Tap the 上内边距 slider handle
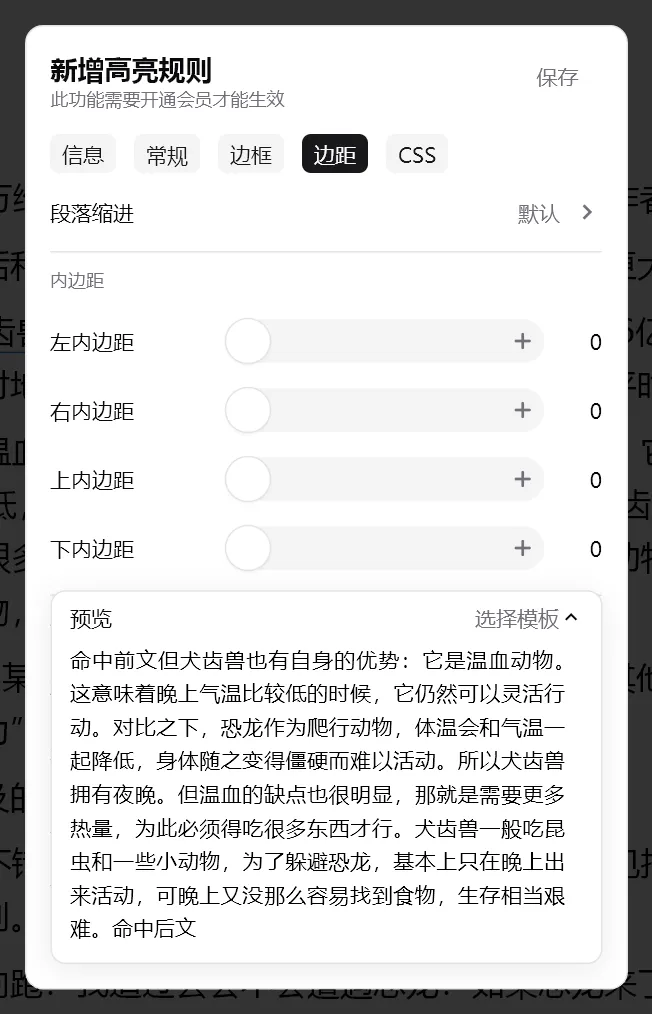This screenshot has height=1014, width=652. [248, 479]
